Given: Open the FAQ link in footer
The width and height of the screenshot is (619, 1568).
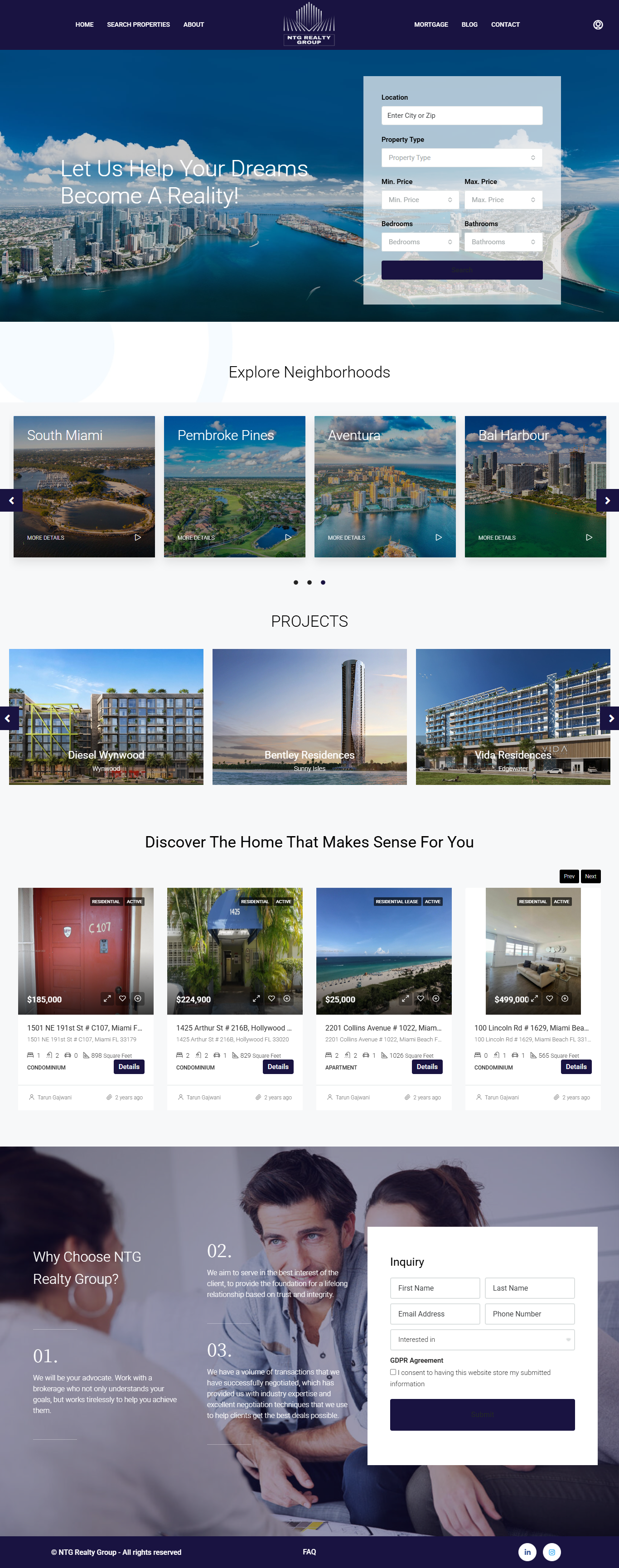Looking at the screenshot, I should tap(309, 1552).
